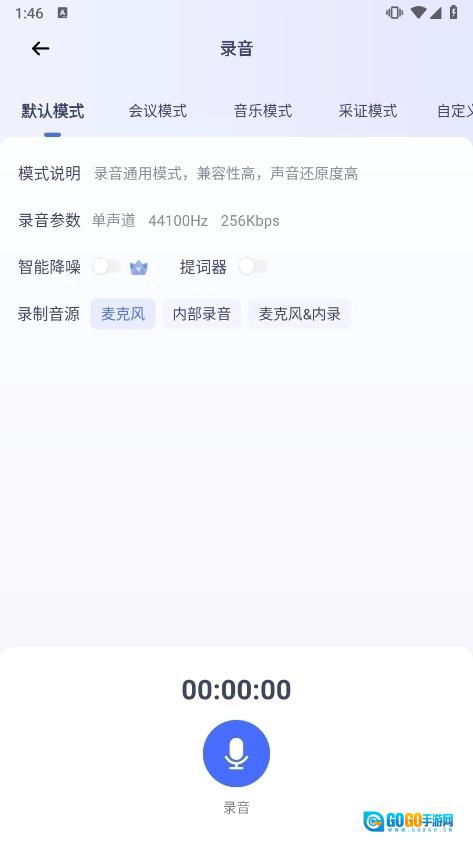The height and width of the screenshot is (842, 473).
Task: Switch to the 音乐模式 tab
Action: click(263, 111)
